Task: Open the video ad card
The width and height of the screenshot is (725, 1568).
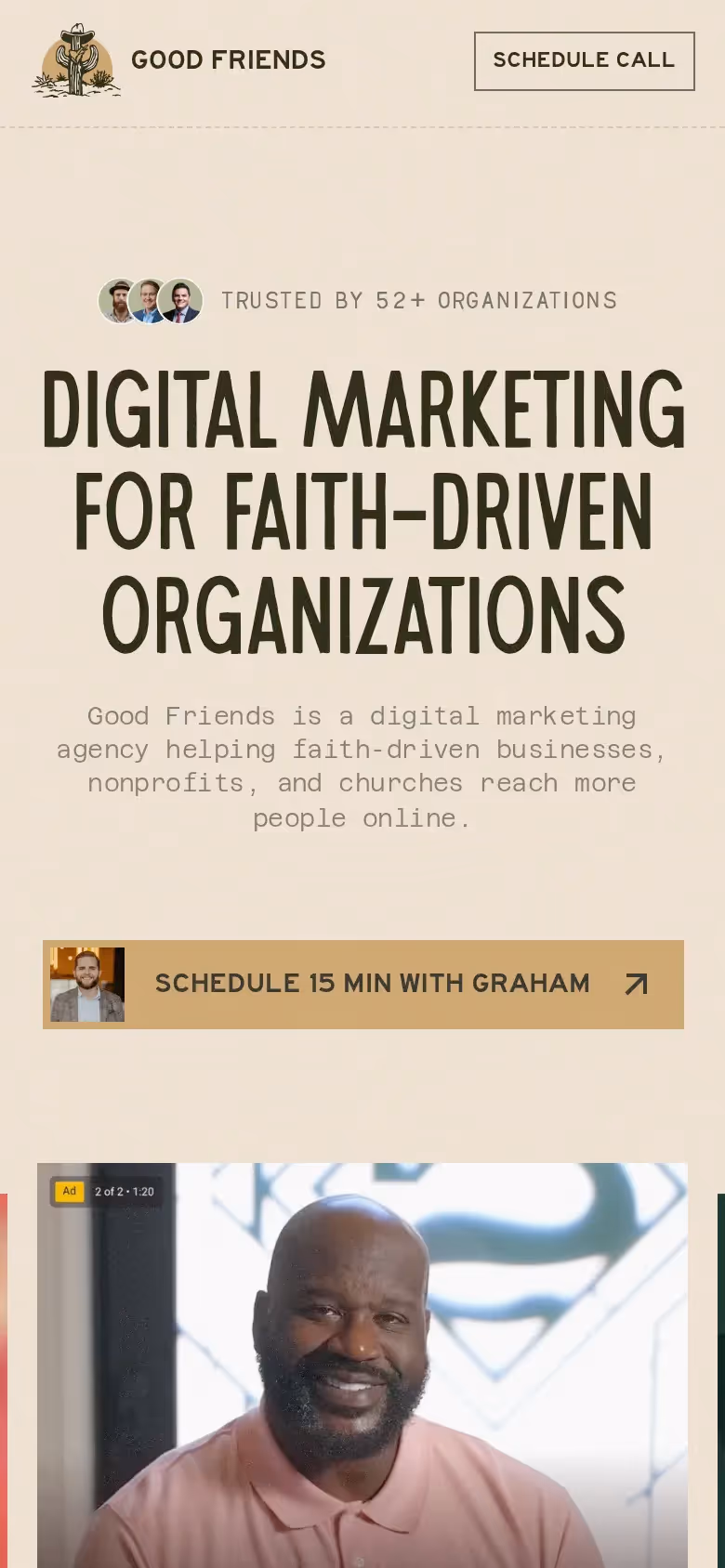Action: [362, 1365]
